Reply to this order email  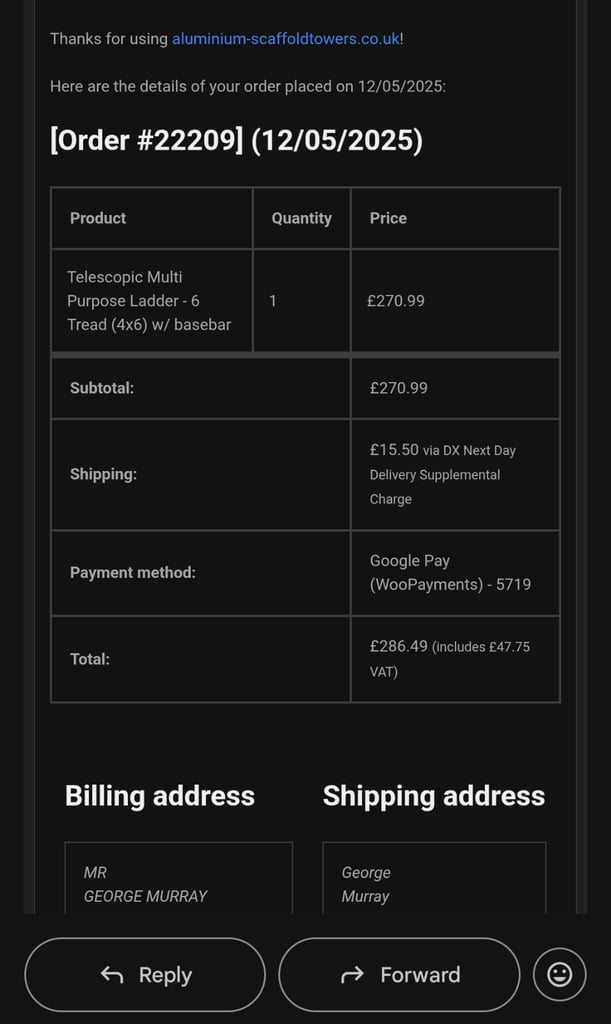(145, 974)
